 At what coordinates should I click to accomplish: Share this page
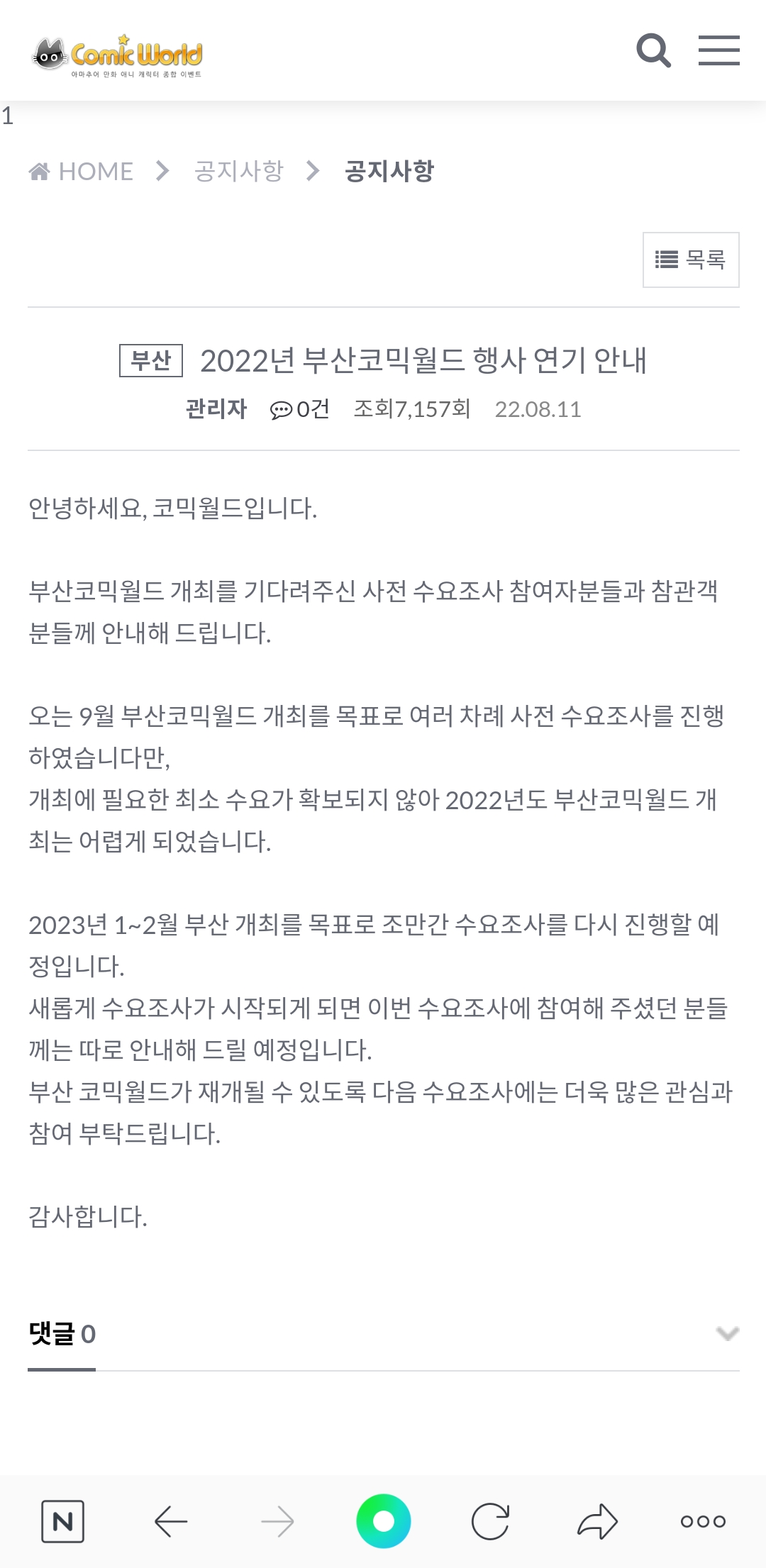(x=597, y=1521)
